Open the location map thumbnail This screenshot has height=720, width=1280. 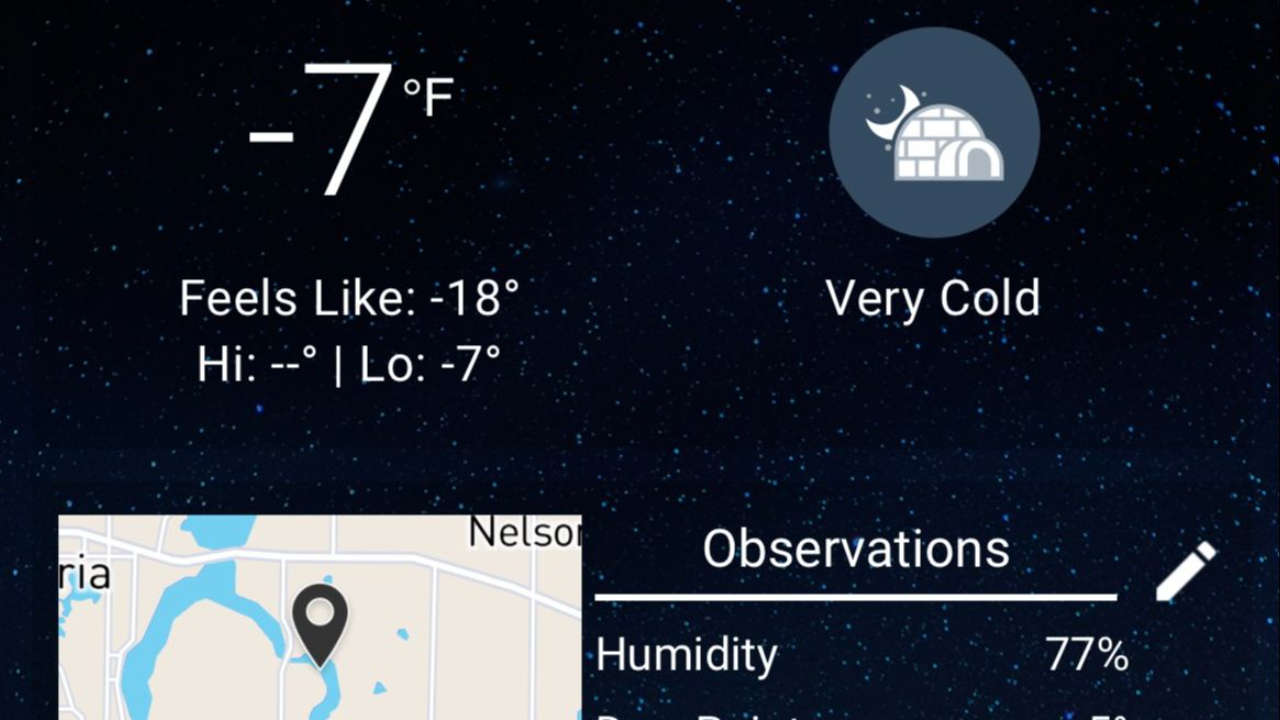pyautogui.click(x=320, y=617)
